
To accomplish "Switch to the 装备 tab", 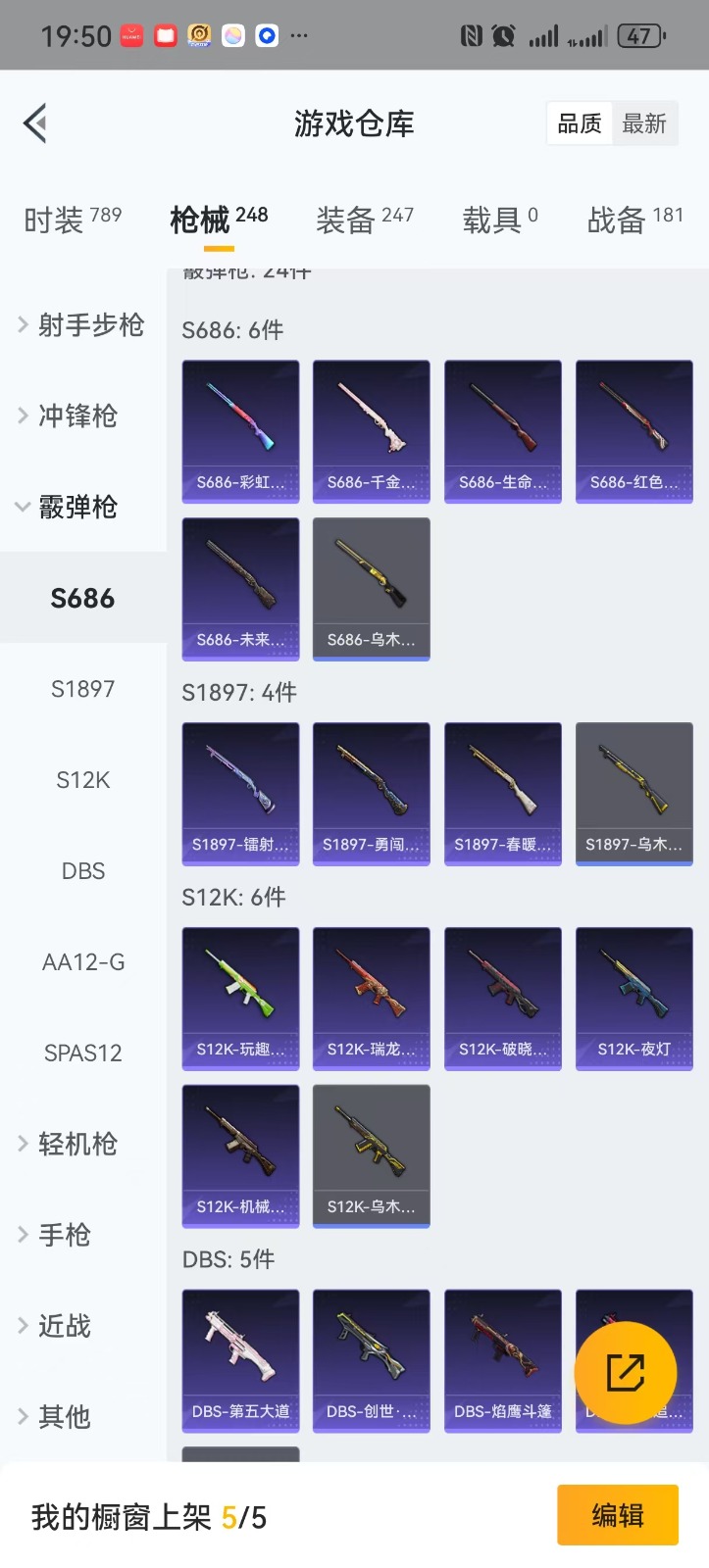I will (x=364, y=219).
